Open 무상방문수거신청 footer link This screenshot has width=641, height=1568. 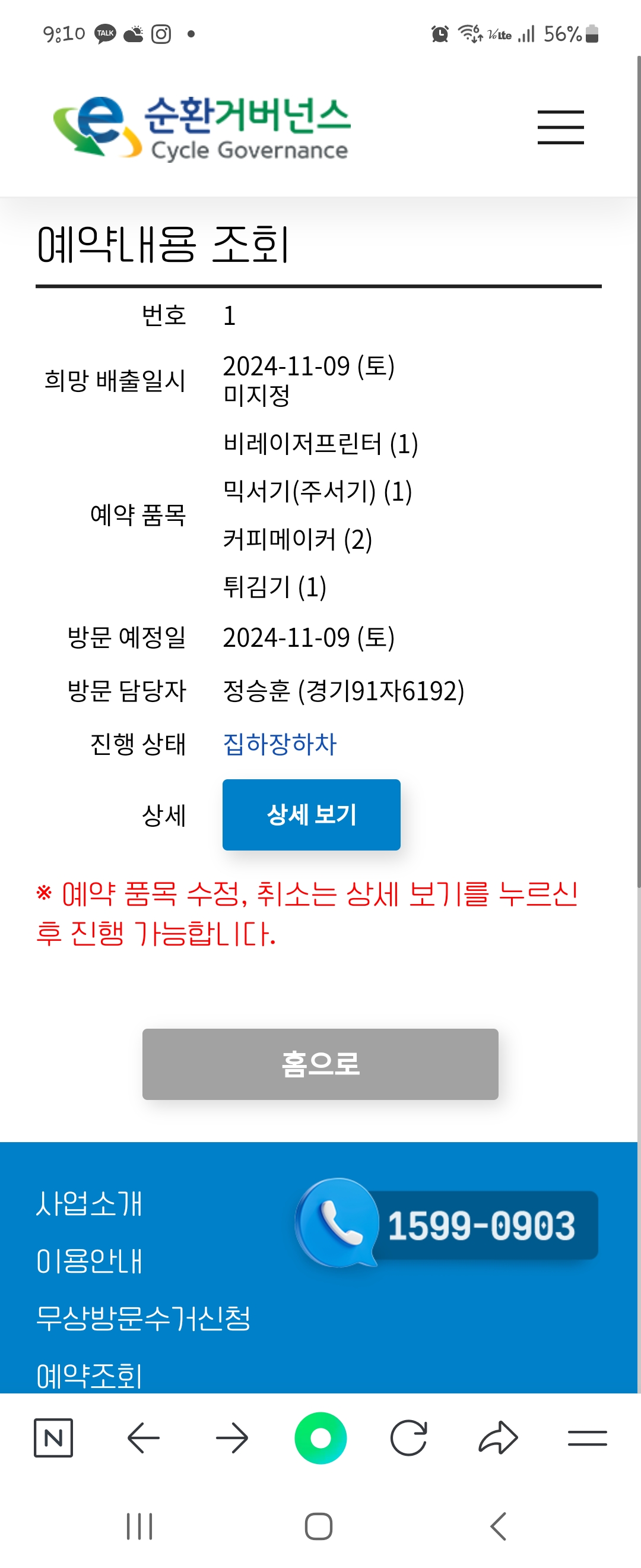(x=143, y=1318)
